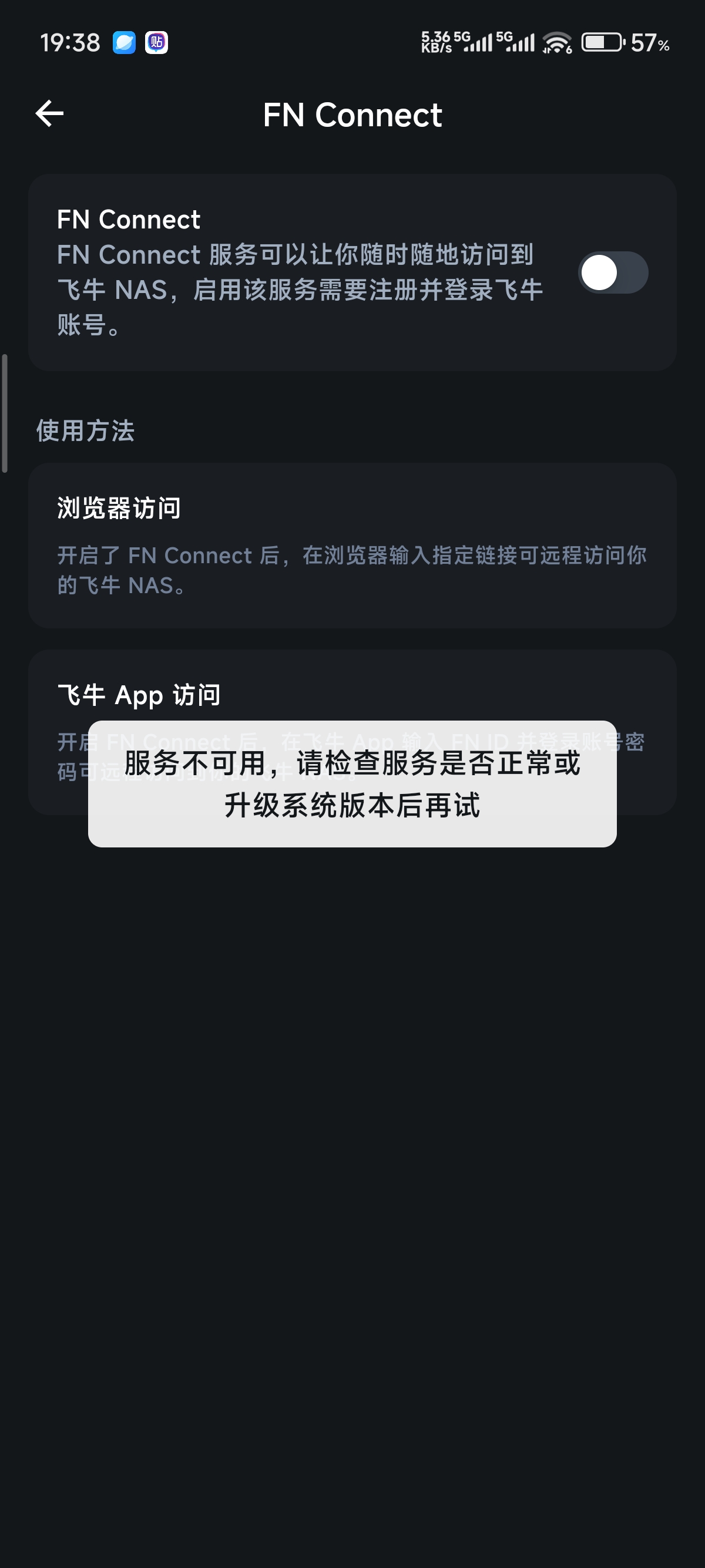Select the FN Connect title in the header
The width and height of the screenshot is (705, 1568).
[x=352, y=115]
